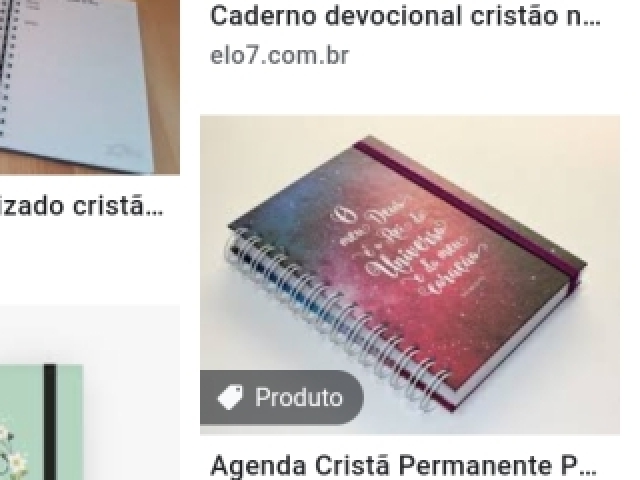Image resolution: width=640 pixels, height=480 pixels.
Task: Open the Caderno devocional cristão result
Action: [x=405, y=17]
